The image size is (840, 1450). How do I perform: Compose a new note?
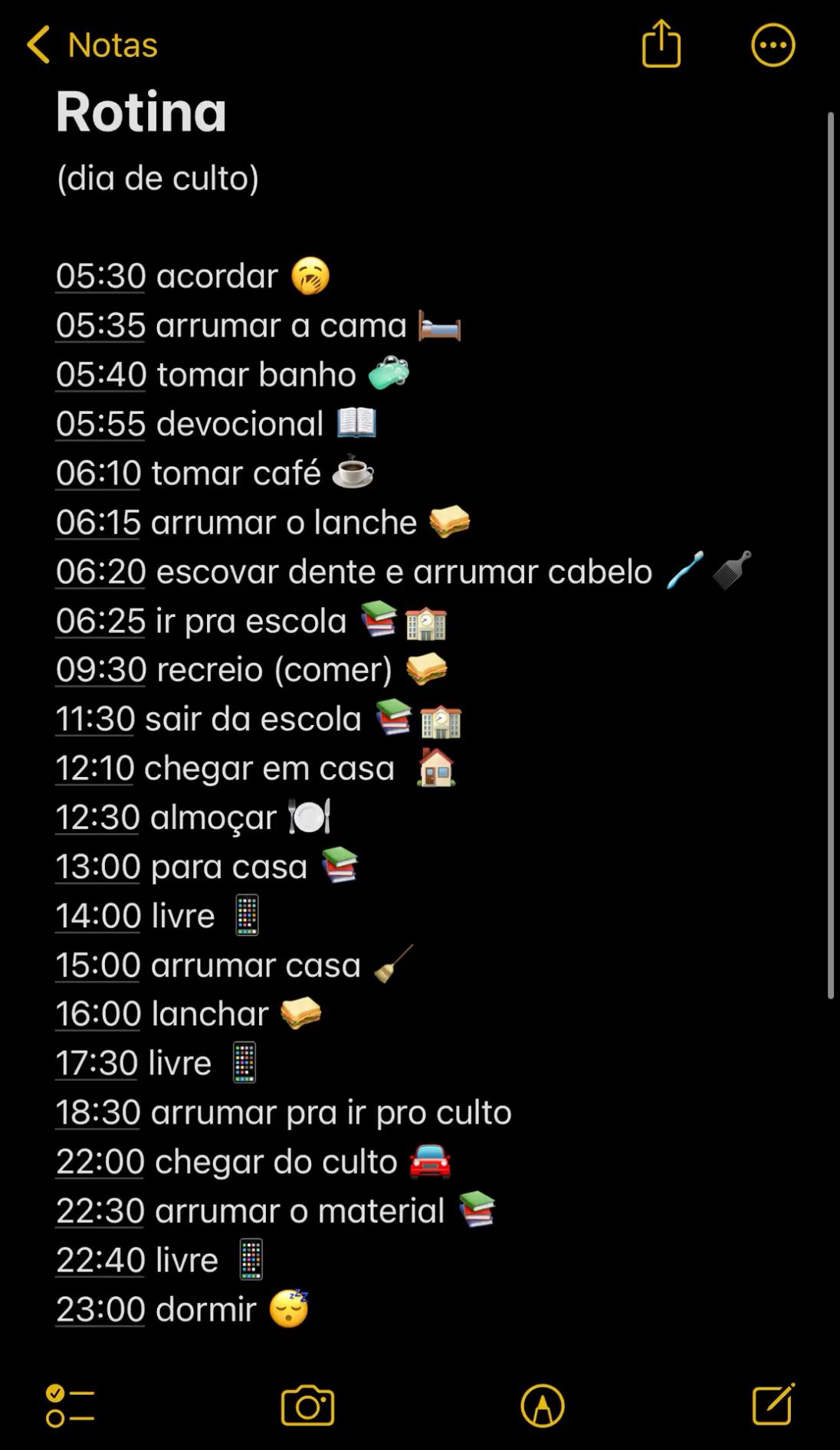click(773, 1404)
